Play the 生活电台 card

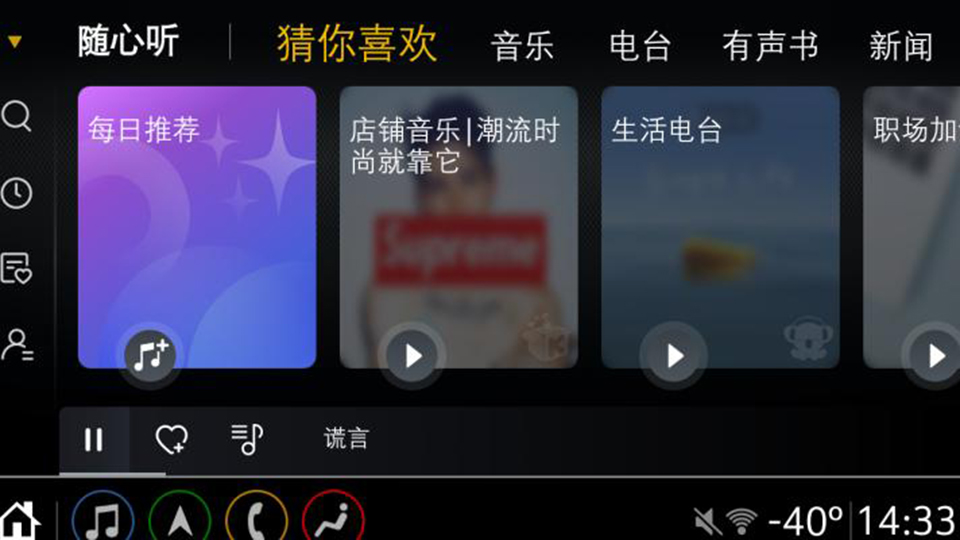pyautogui.click(x=675, y=355)
